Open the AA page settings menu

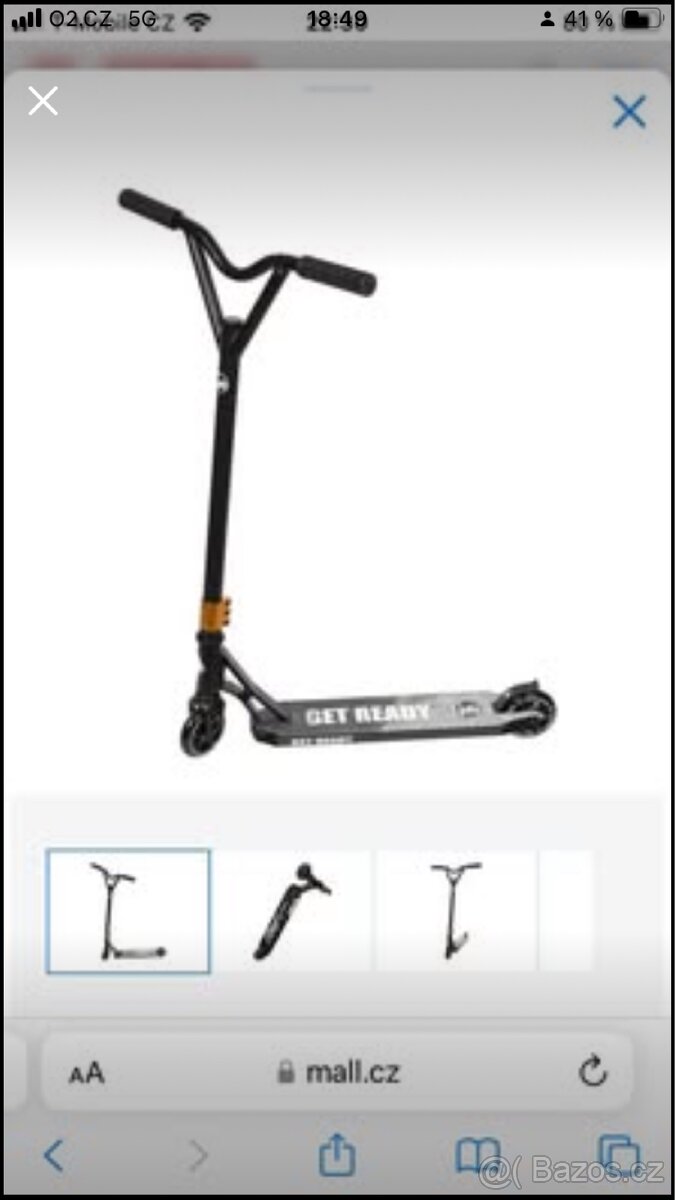(x=86, y=1074)
